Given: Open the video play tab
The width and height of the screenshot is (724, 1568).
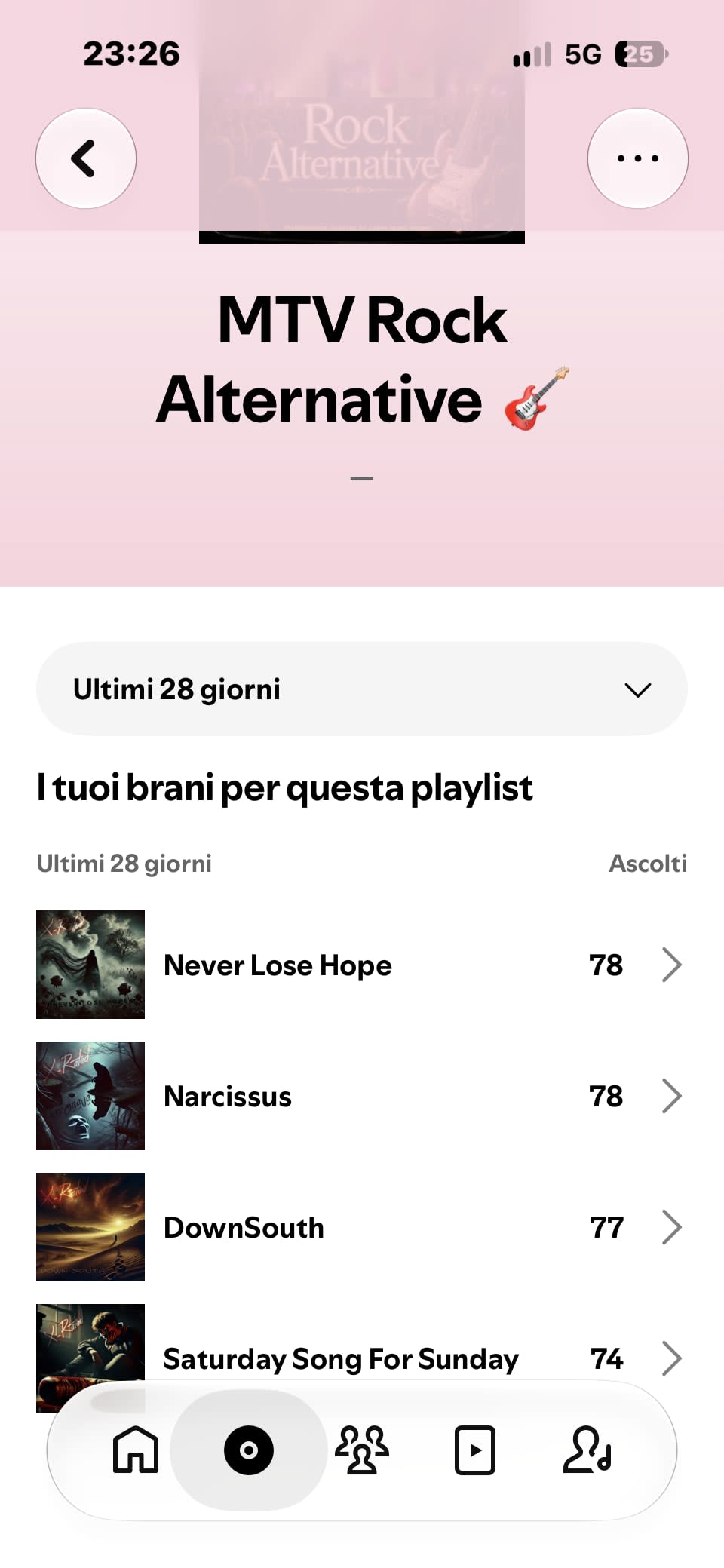Looking at the screenshot, I should point(475,1450).
